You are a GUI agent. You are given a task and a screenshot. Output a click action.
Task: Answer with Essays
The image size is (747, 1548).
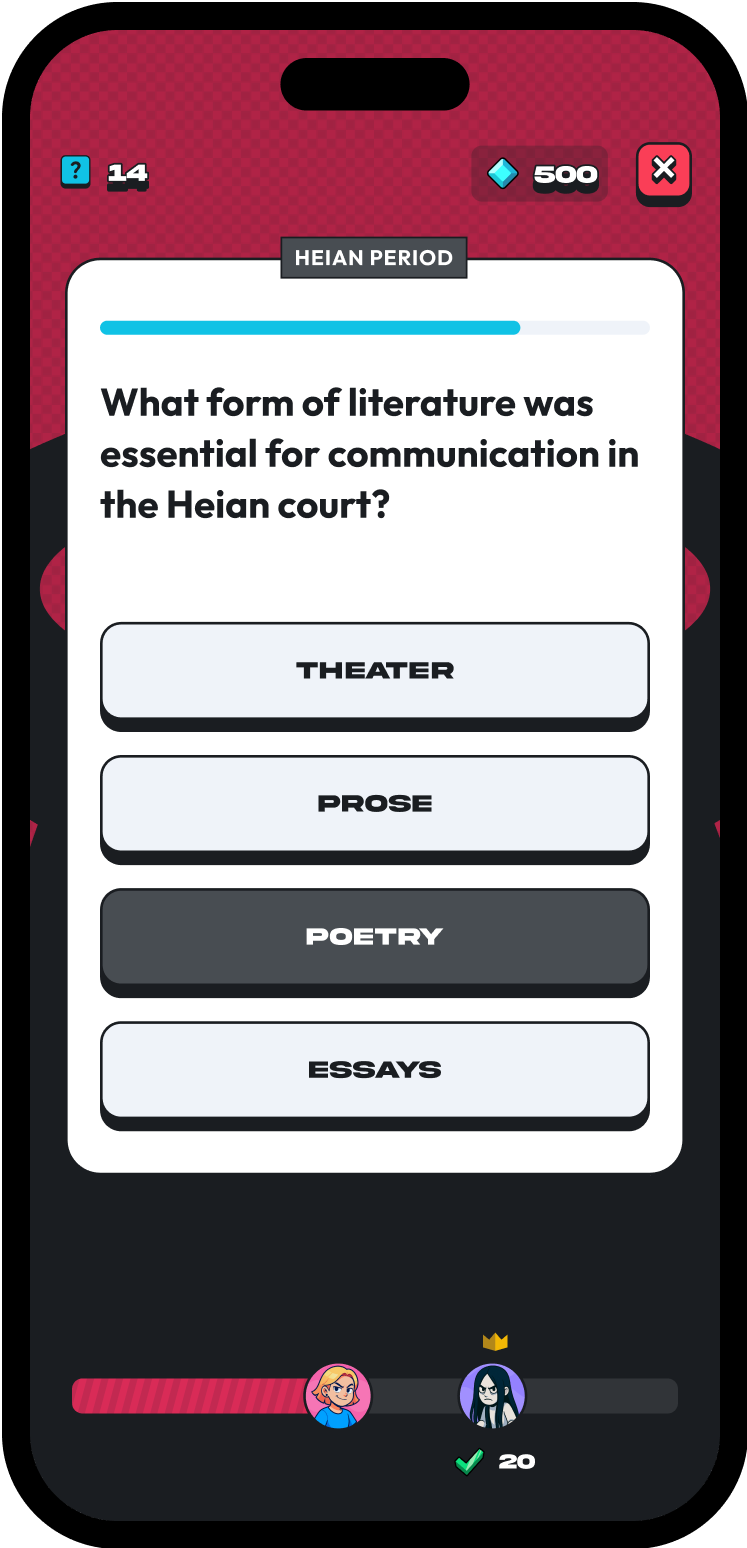coord(374,1069)
